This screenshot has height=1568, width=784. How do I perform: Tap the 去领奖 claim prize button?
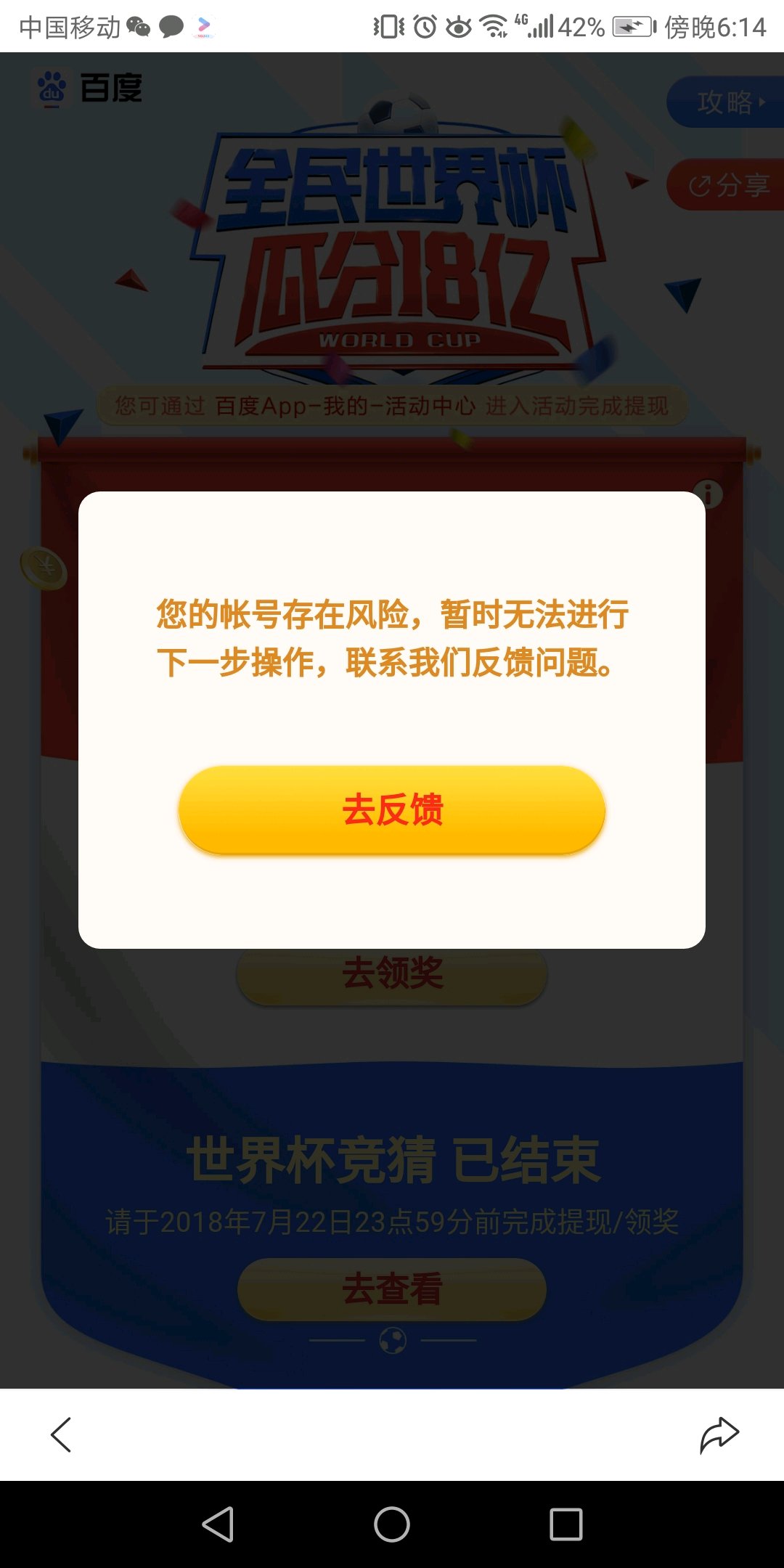pos(392,975)
